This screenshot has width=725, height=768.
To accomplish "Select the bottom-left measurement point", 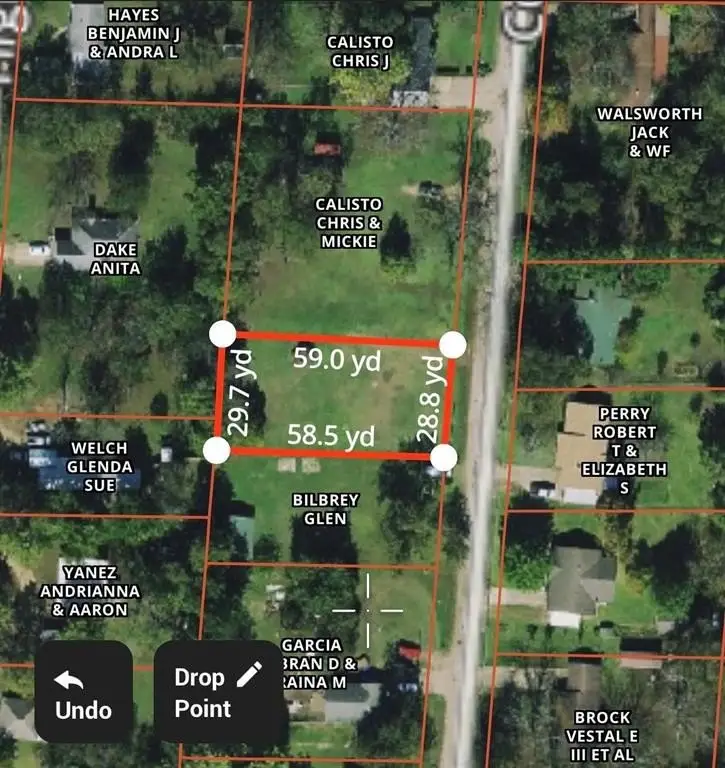I will click(216, 450).
